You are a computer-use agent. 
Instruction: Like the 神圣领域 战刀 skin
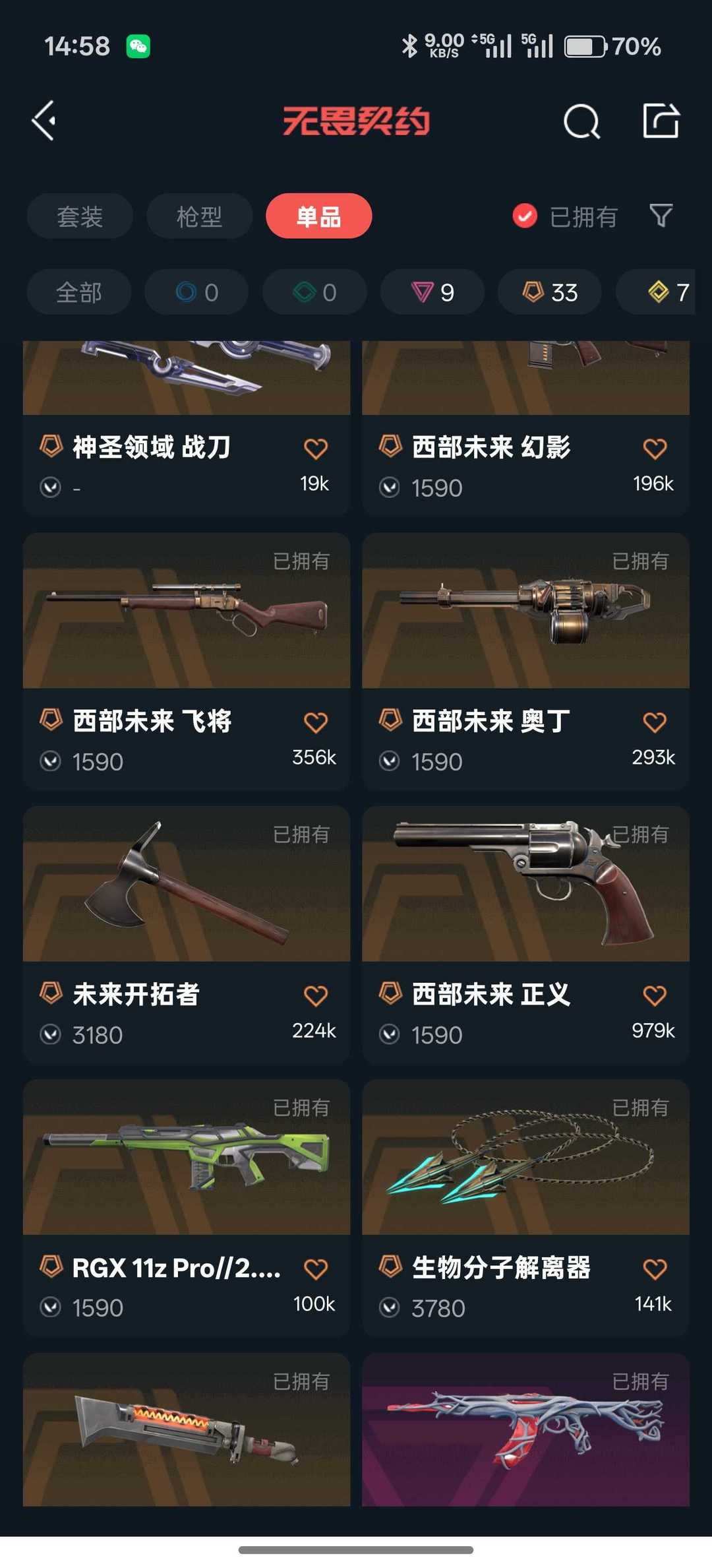[x=316, y=449]
